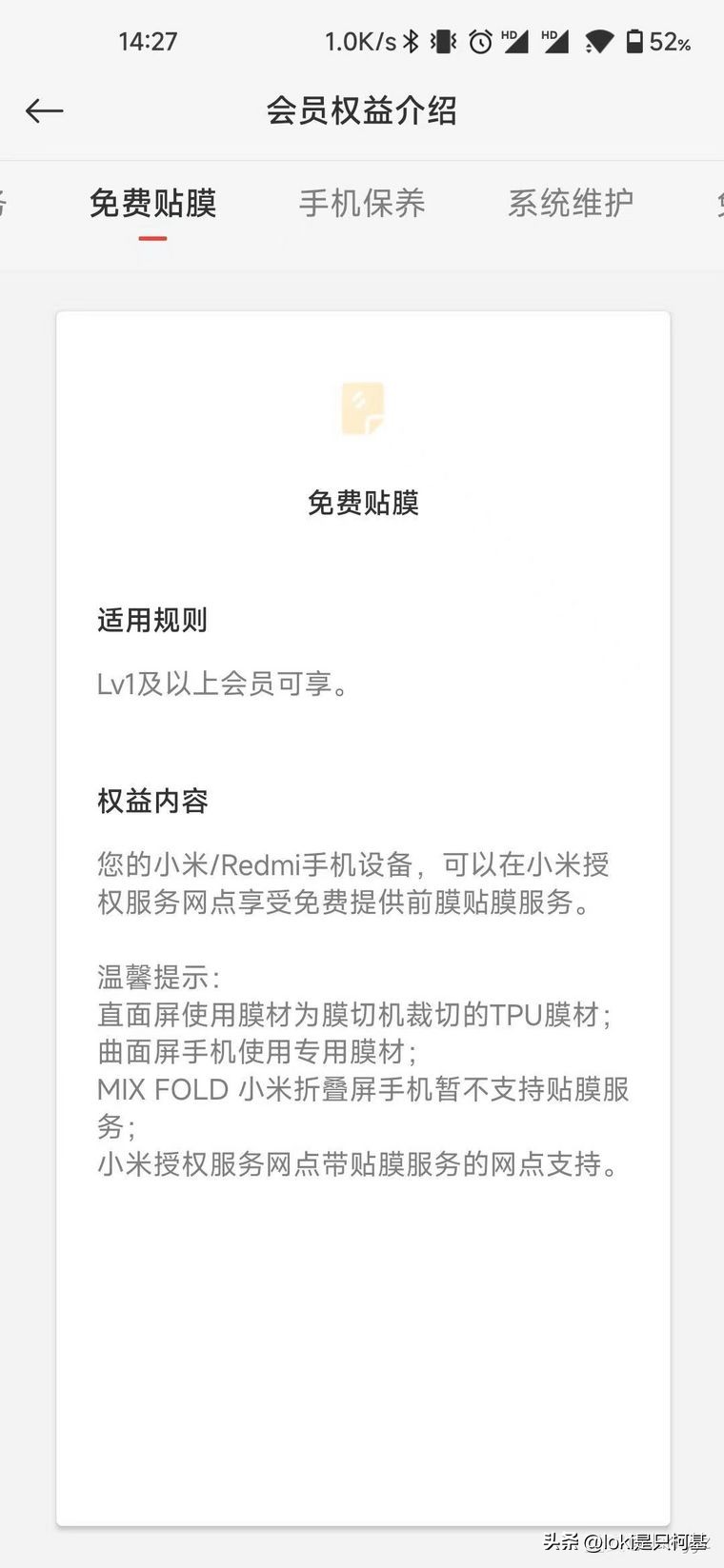The image size is (724, 1568).
Task: Select the 免费贴膜 tab
Action: click(152, 203)
